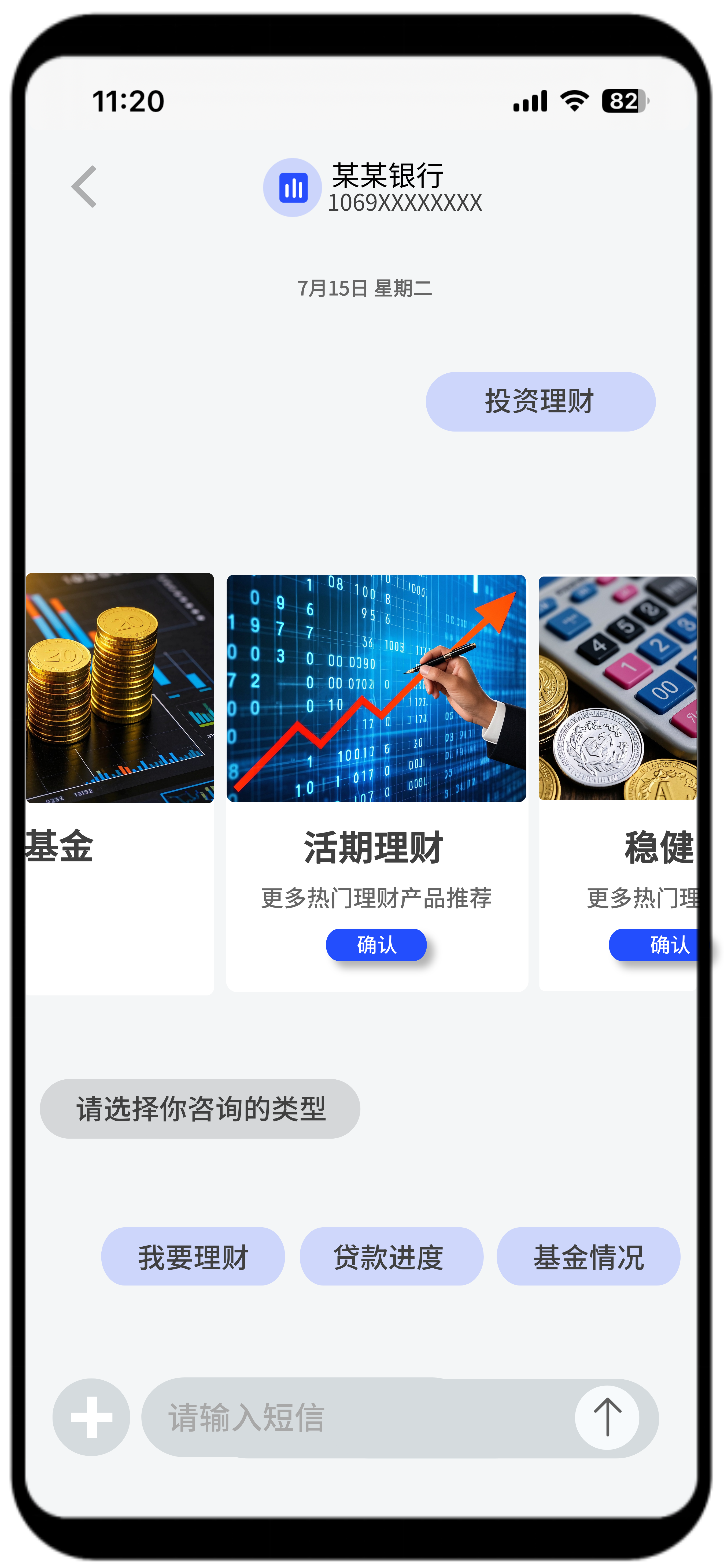Image resolution: width=724 pixels, height=1568 pixels.
Task: Open the 活期理财 card
Action: 376,730
